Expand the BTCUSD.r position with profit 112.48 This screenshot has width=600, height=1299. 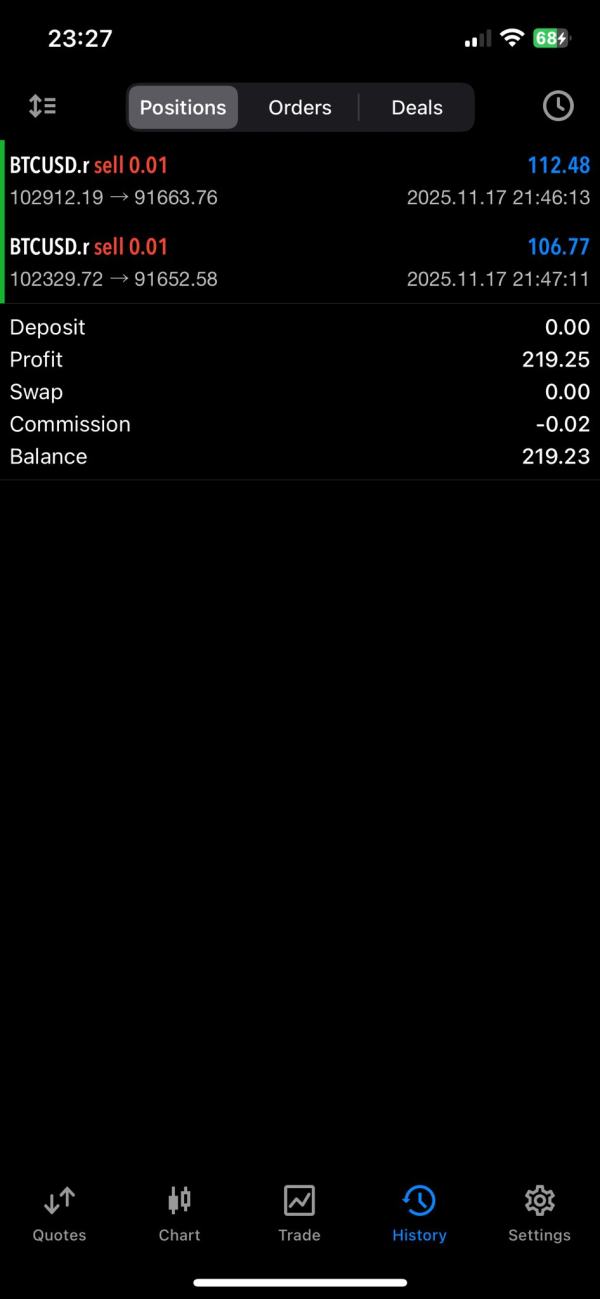pyautogui.click(x=300, y=181)
